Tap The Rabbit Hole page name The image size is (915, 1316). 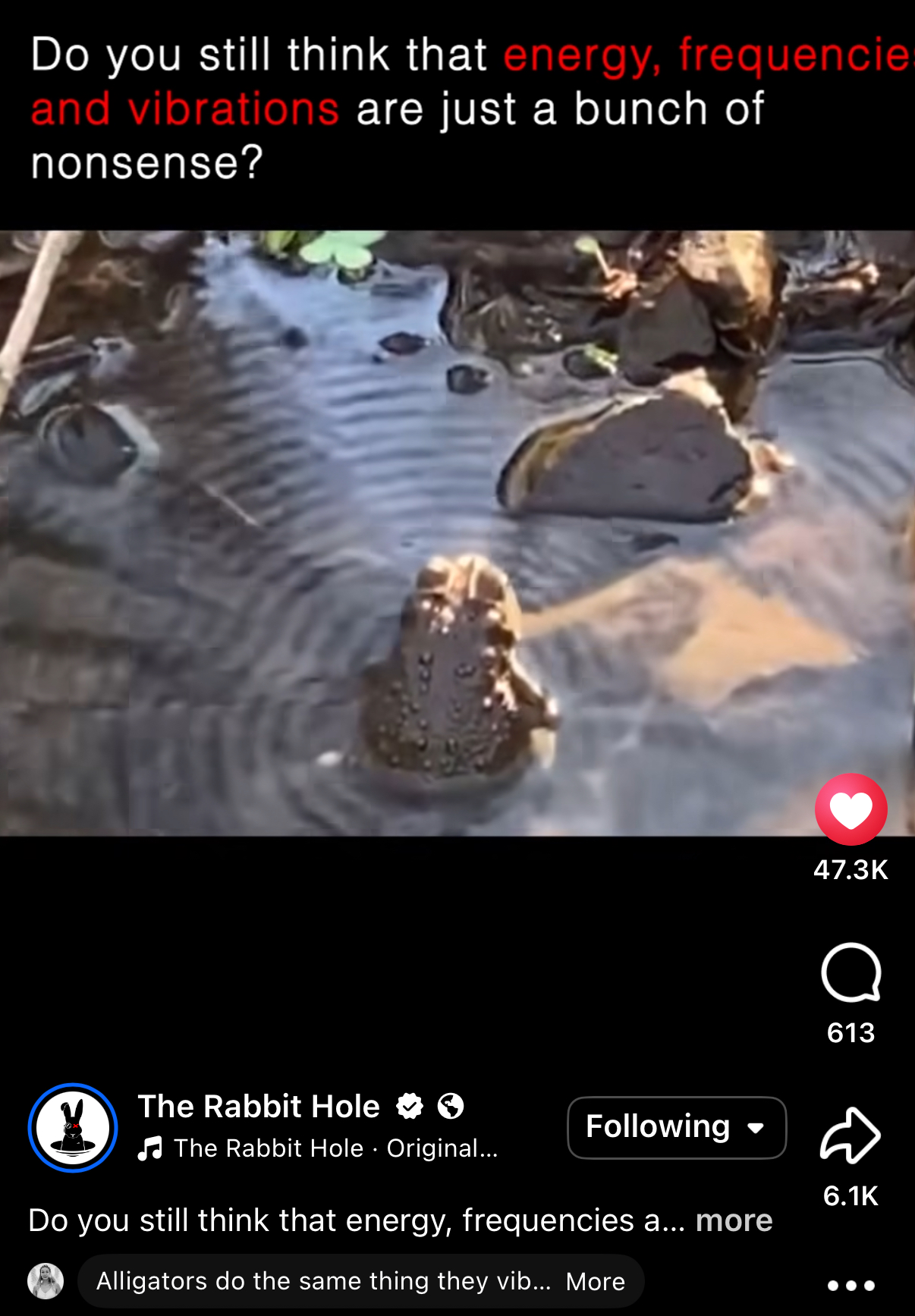click(x=259, y=1107)
